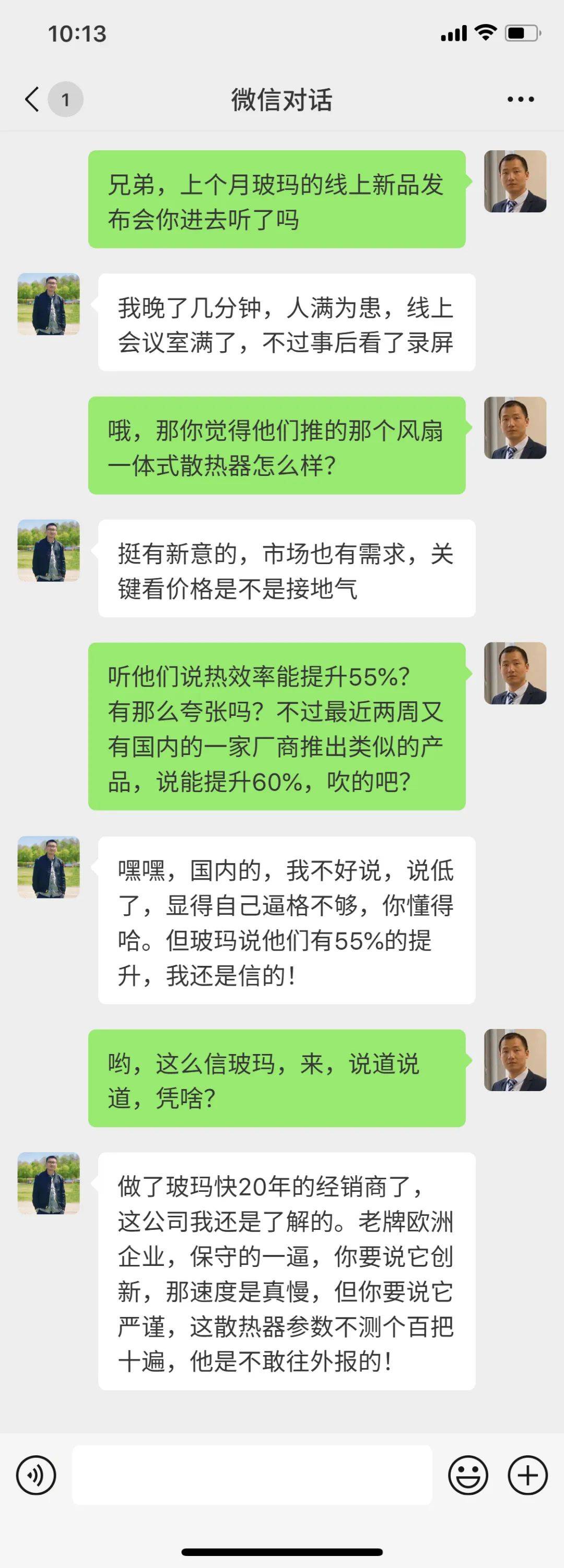Open the plus attachments menu
This screenshot has height=1568, width=564.
coord(527,1475)
